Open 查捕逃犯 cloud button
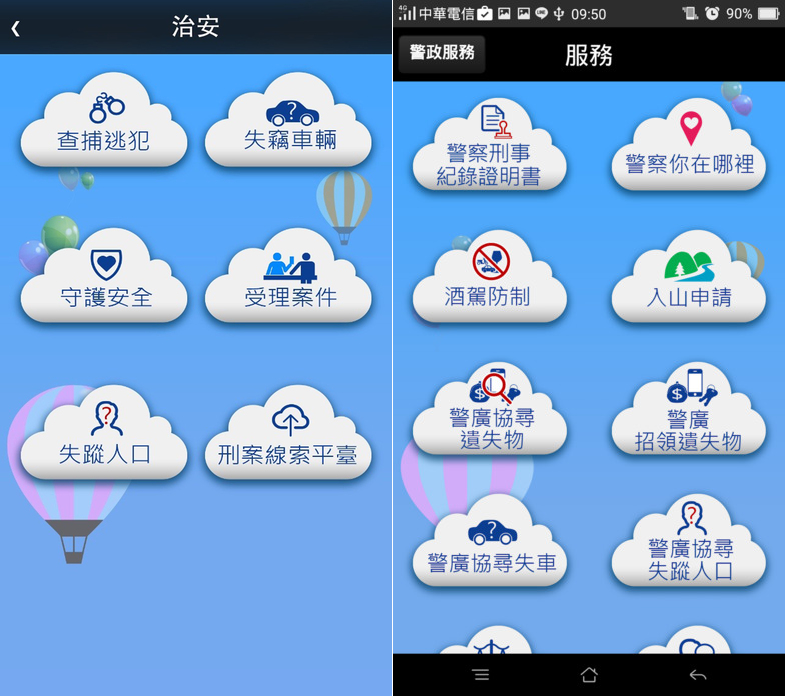This screenshot has width=785, height=696. pyautogui.click(x=103, y=127)
